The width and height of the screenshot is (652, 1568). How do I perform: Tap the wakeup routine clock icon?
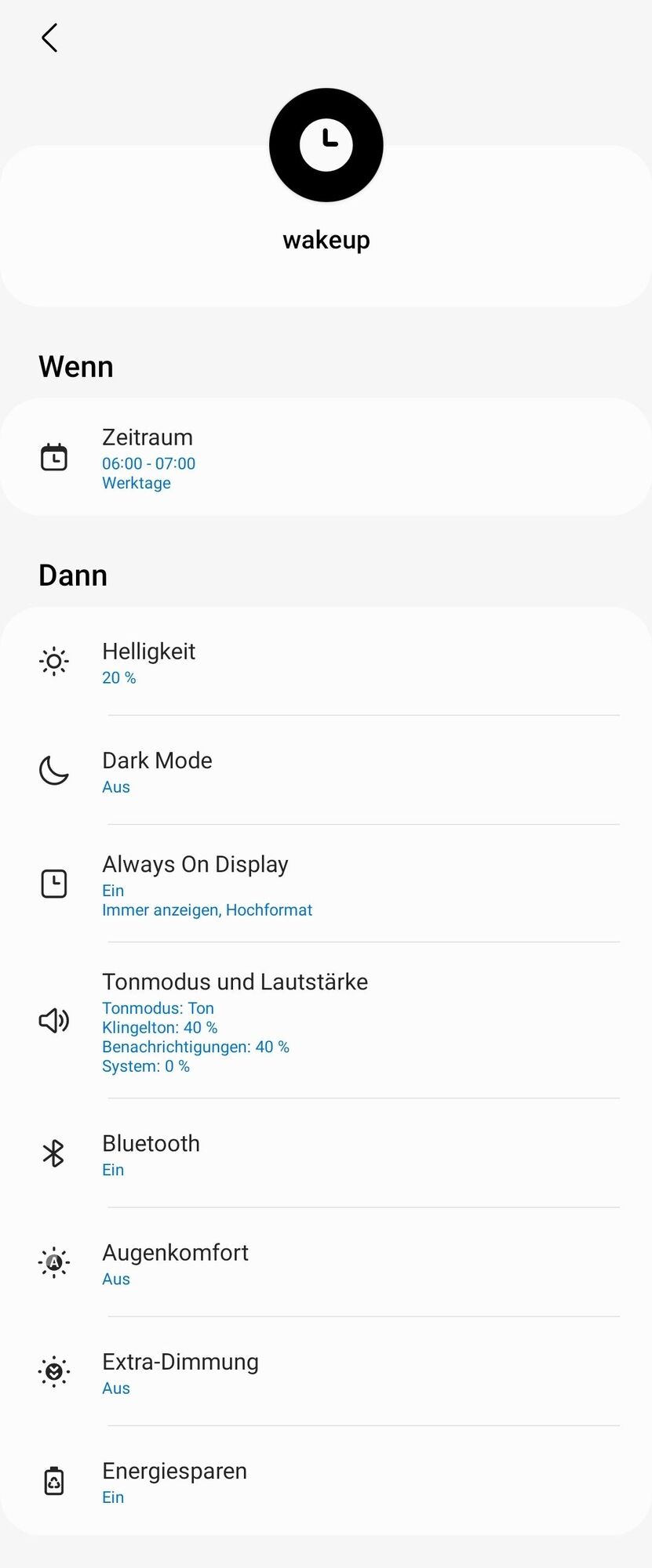tap(326, 145)
